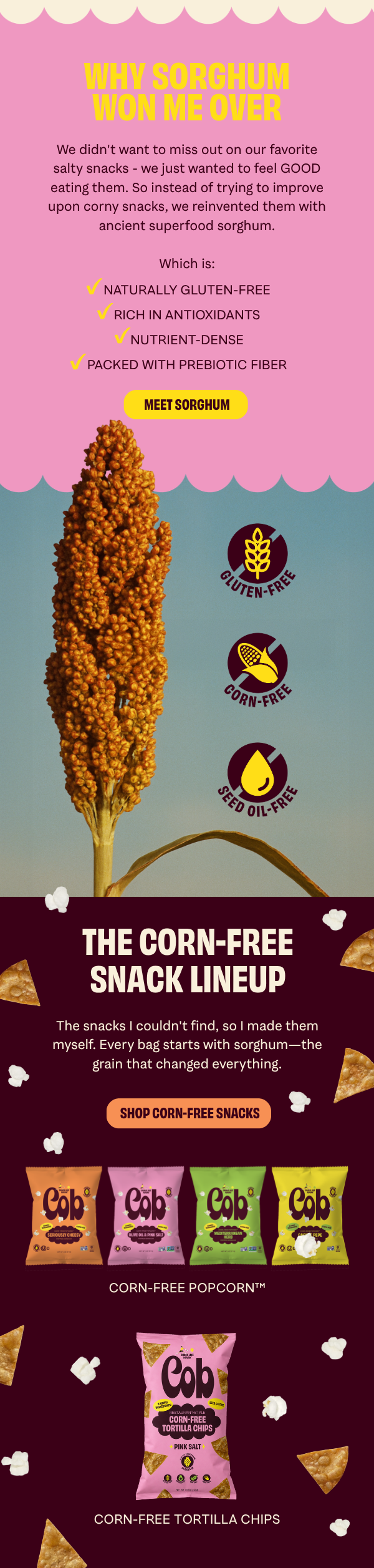Image resolution: width=374 pixels, height=1568 pixels.
Task: View the Corn-Free Tortilla Chips bag
Action: [x=186, y=1416]
